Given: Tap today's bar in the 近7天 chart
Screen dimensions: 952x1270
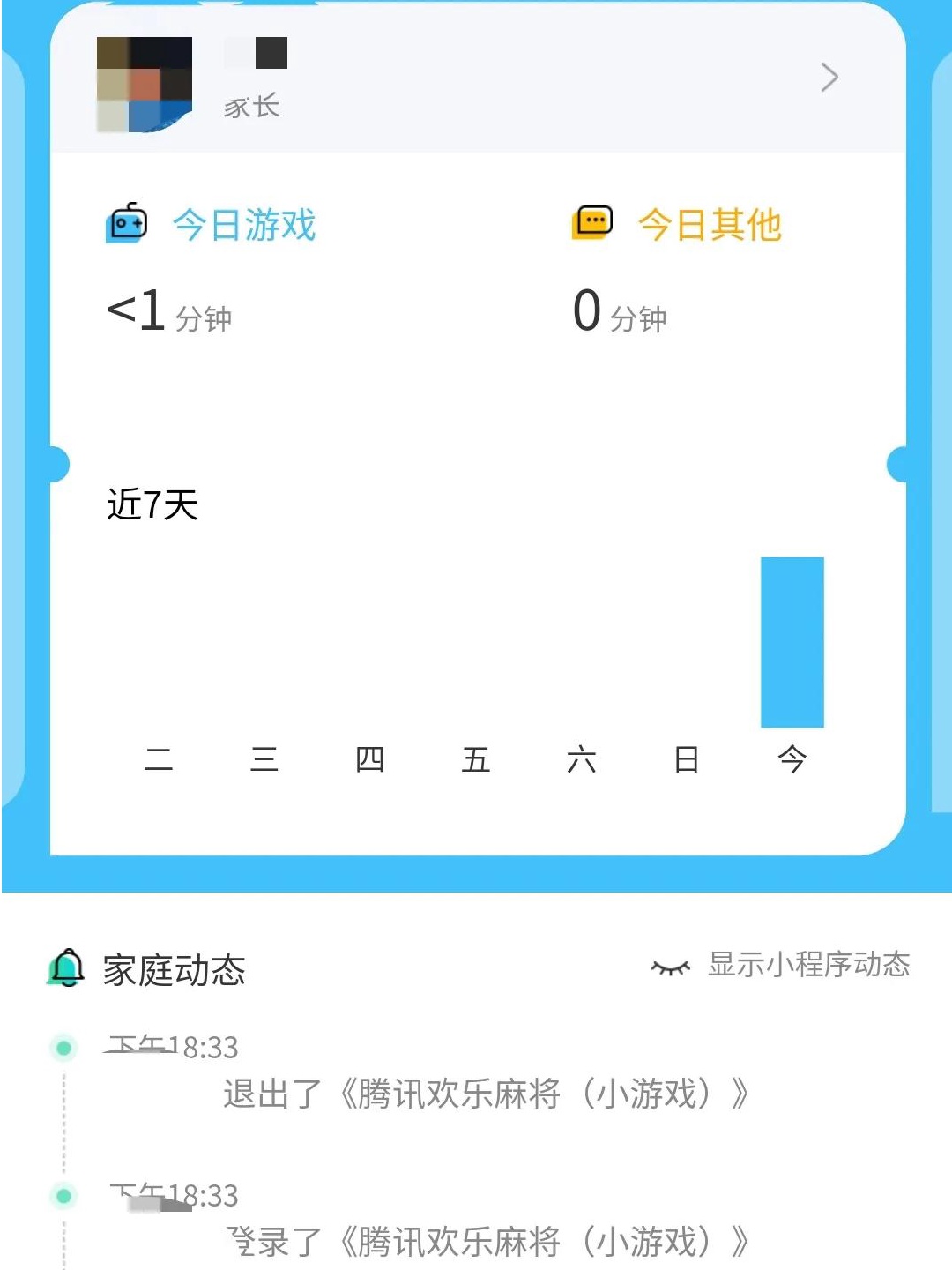Looking at the screenshot, I should tap(792, 642).
